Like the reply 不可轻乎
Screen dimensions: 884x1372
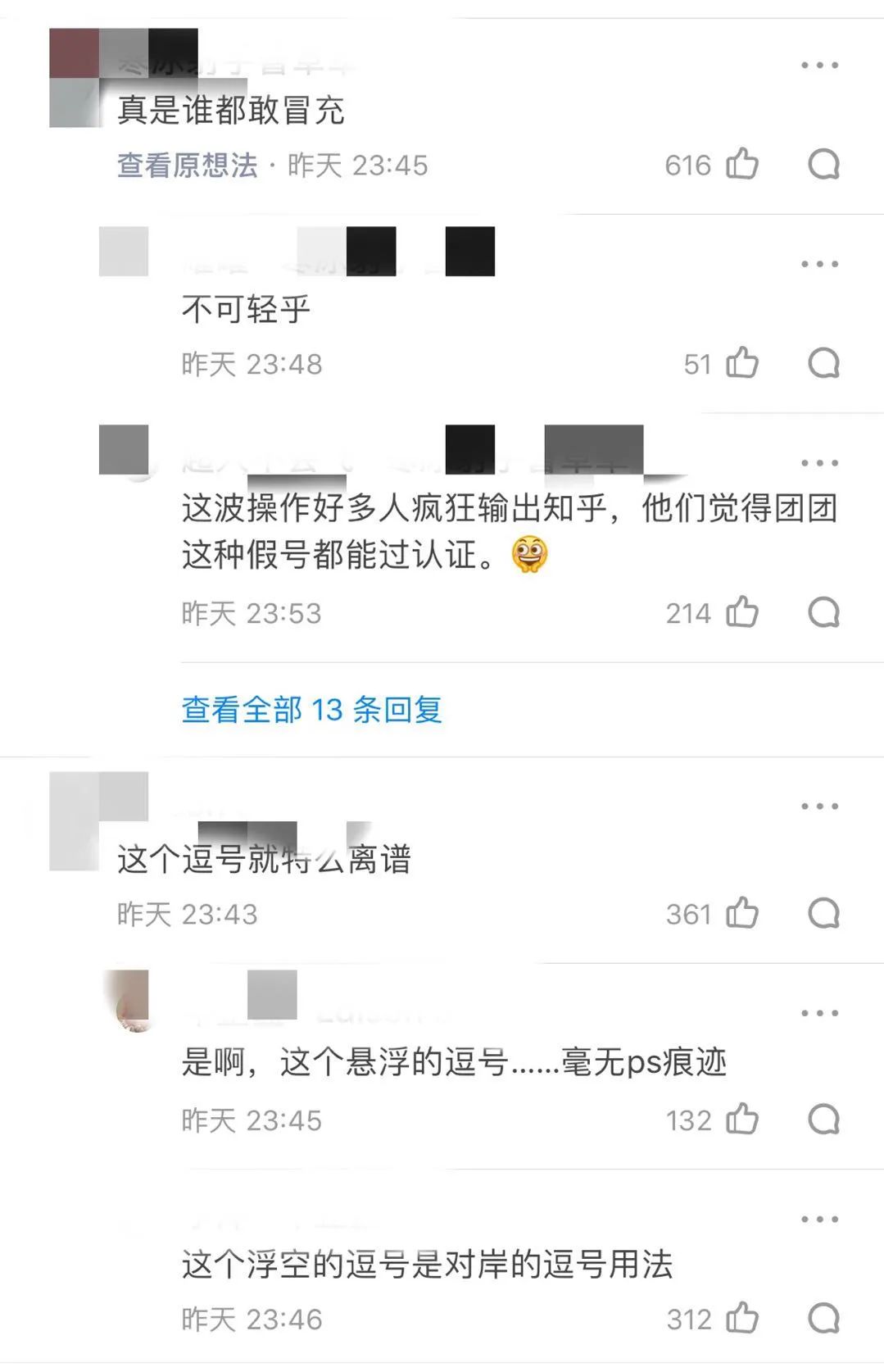[742, 363]
